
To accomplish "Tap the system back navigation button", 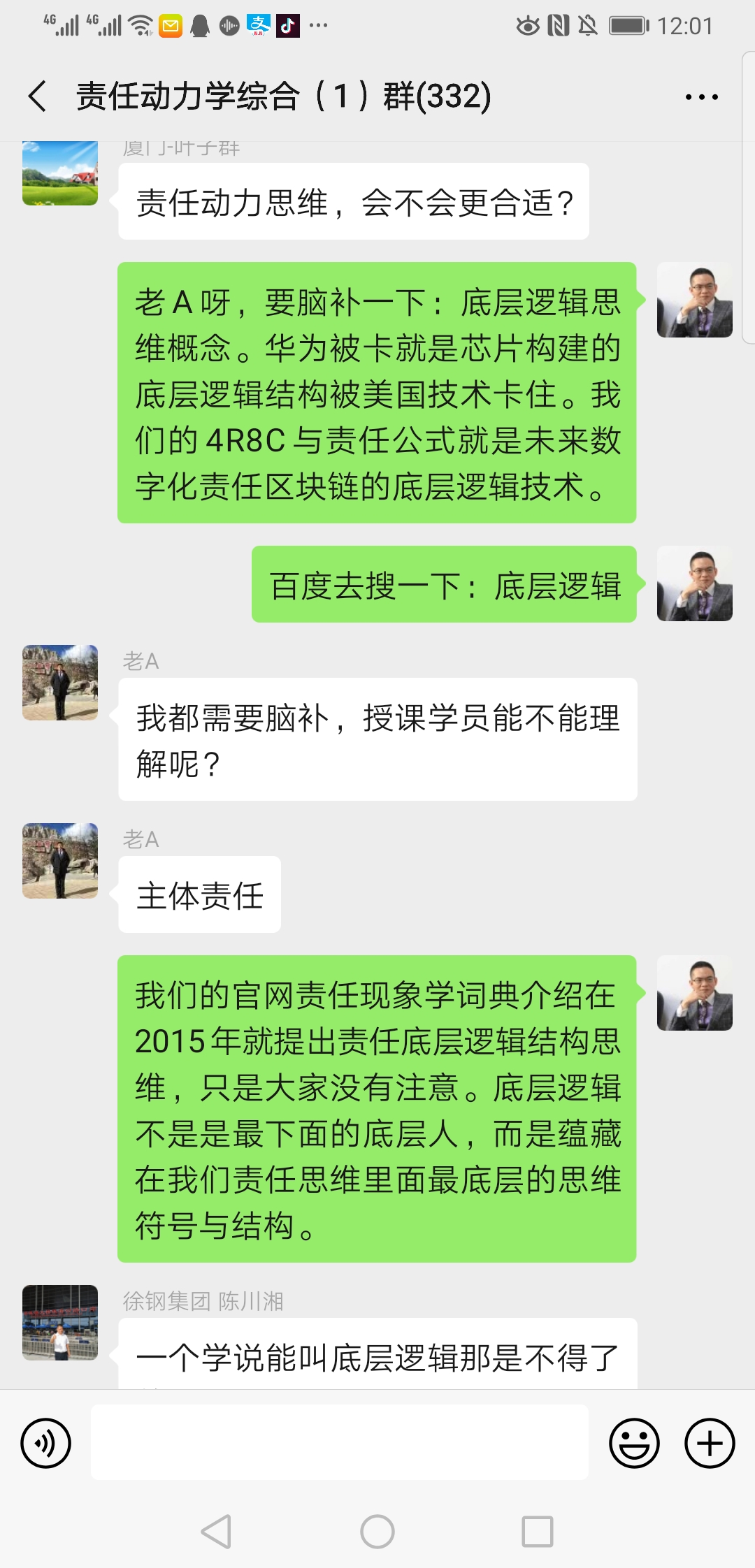I will pos(217,1532).
